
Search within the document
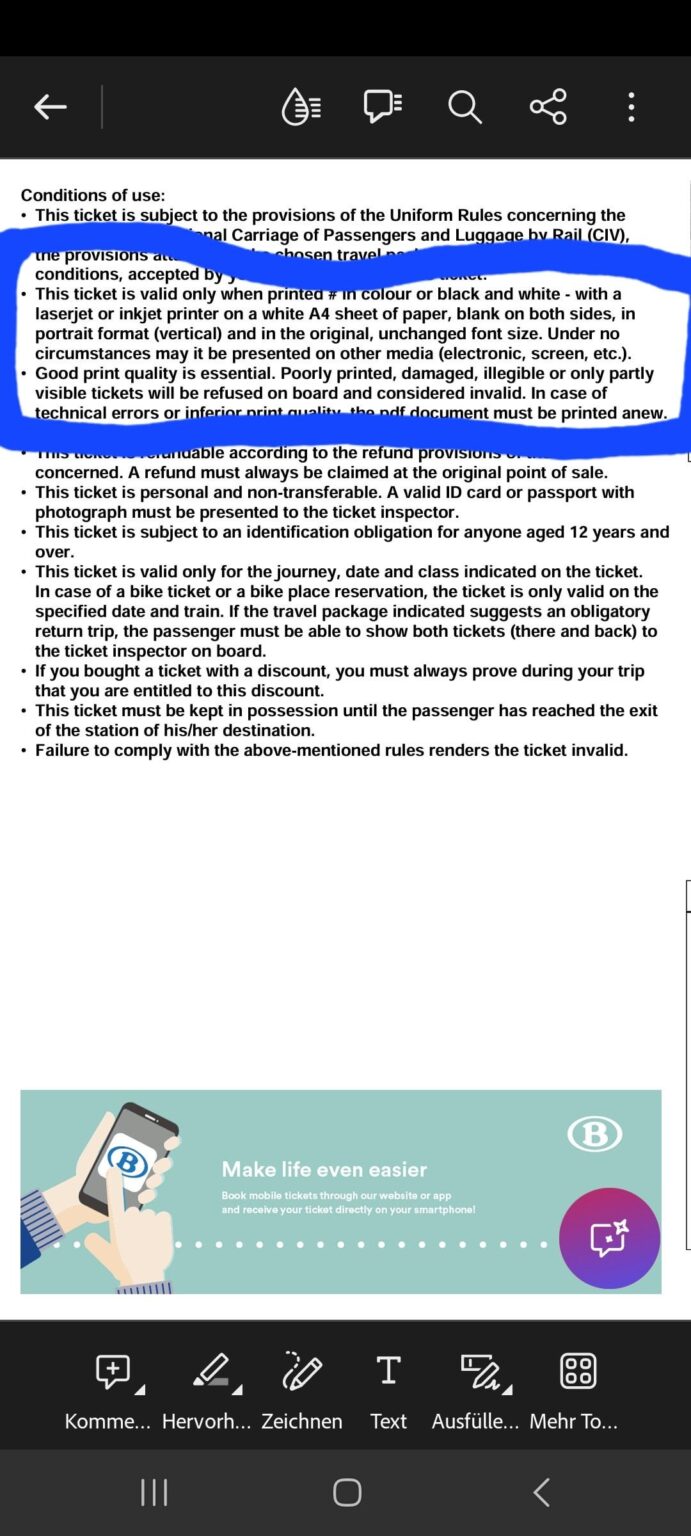click(x=465, y=107)
